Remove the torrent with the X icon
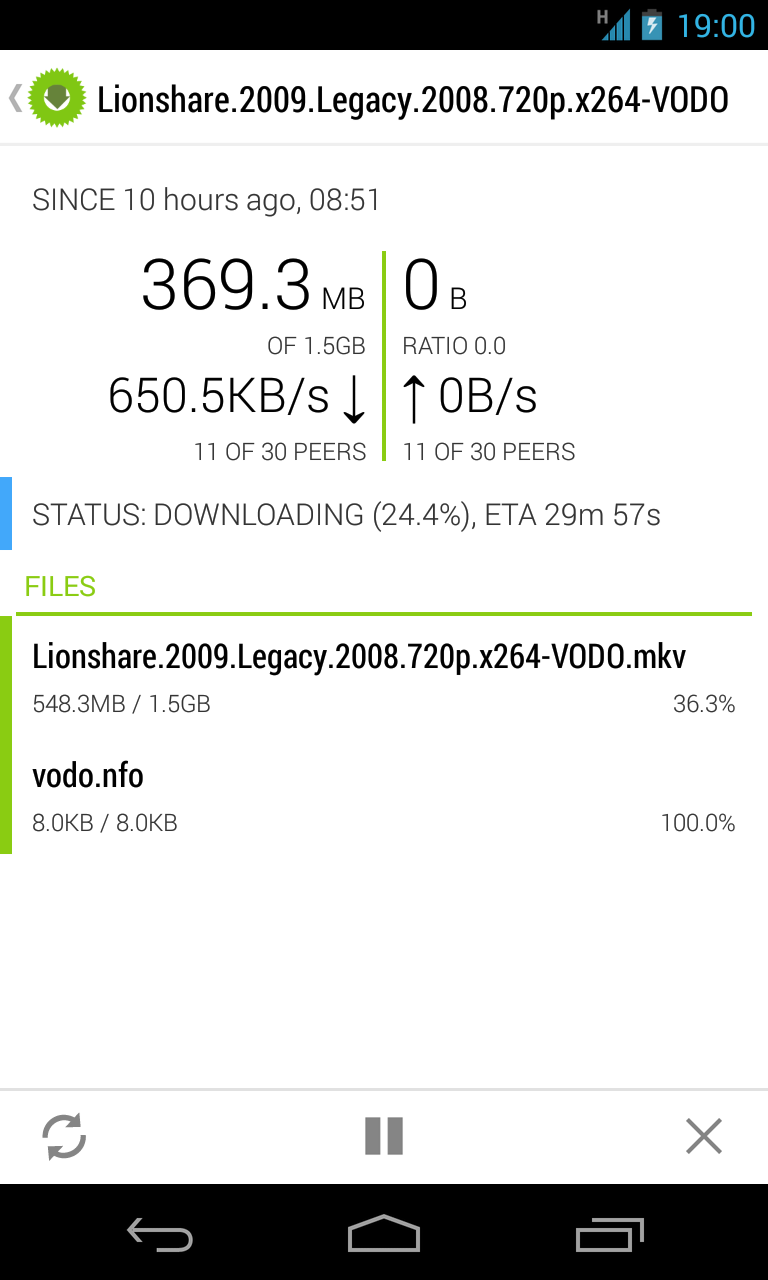The height and width of the screenshot is (1280, 768). pyautogui.click(x=703, y=1137)
